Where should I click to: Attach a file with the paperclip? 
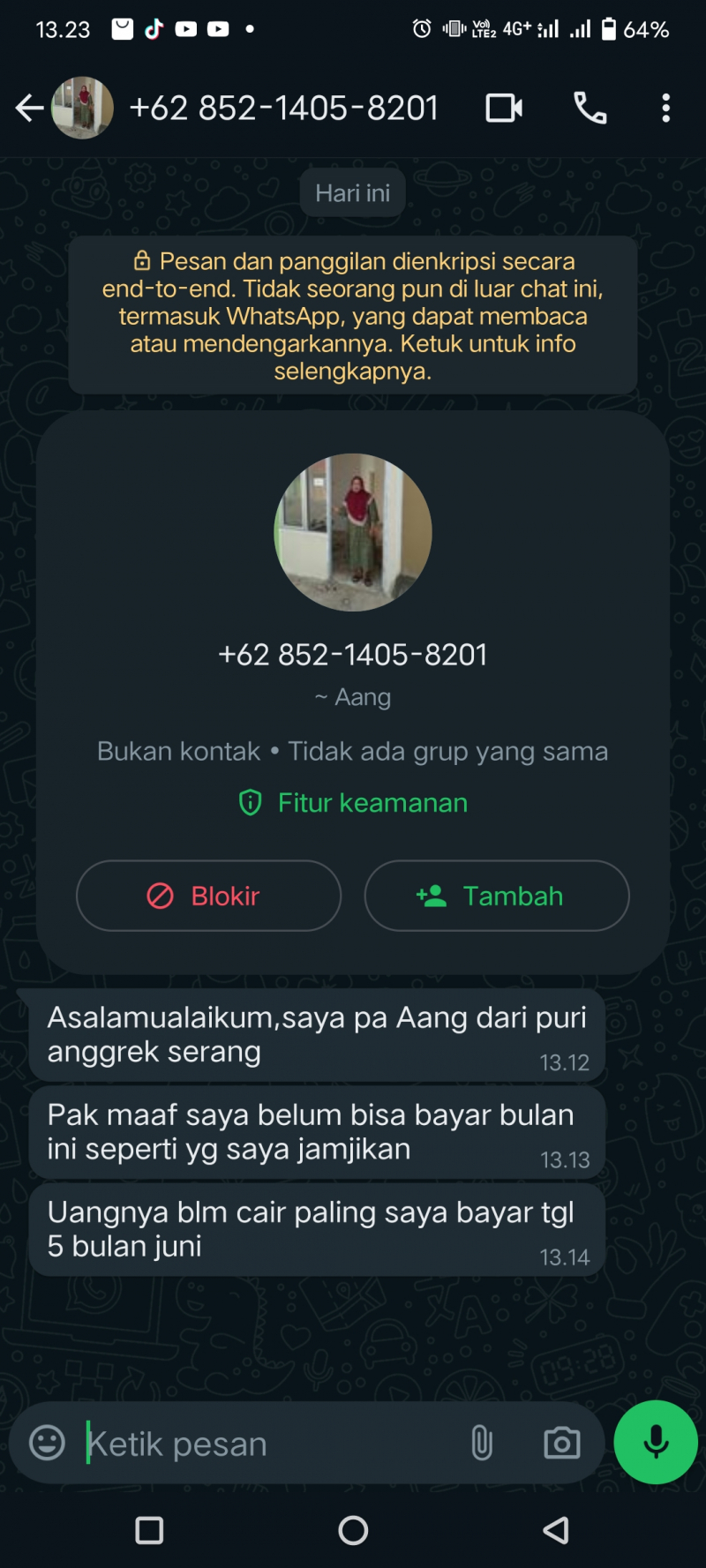482,1443
